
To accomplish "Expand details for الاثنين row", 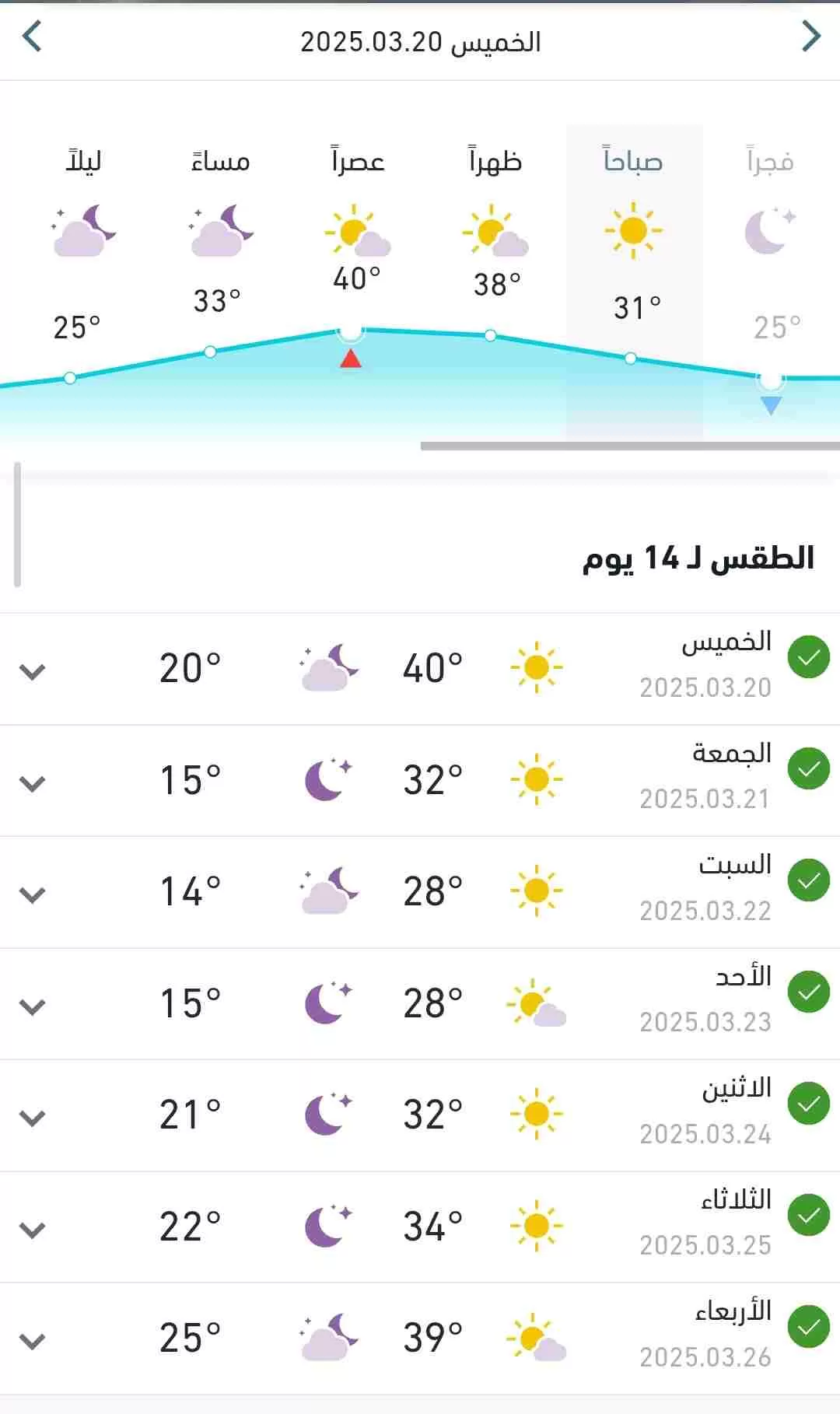I will [x=33, y=1118].
